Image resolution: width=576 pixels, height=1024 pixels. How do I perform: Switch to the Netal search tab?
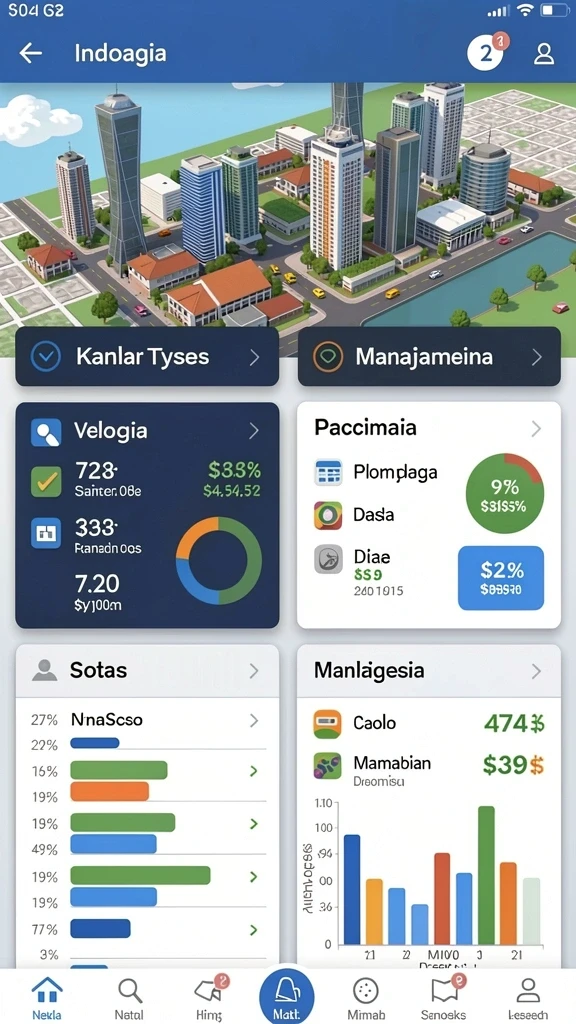point(129,998)
